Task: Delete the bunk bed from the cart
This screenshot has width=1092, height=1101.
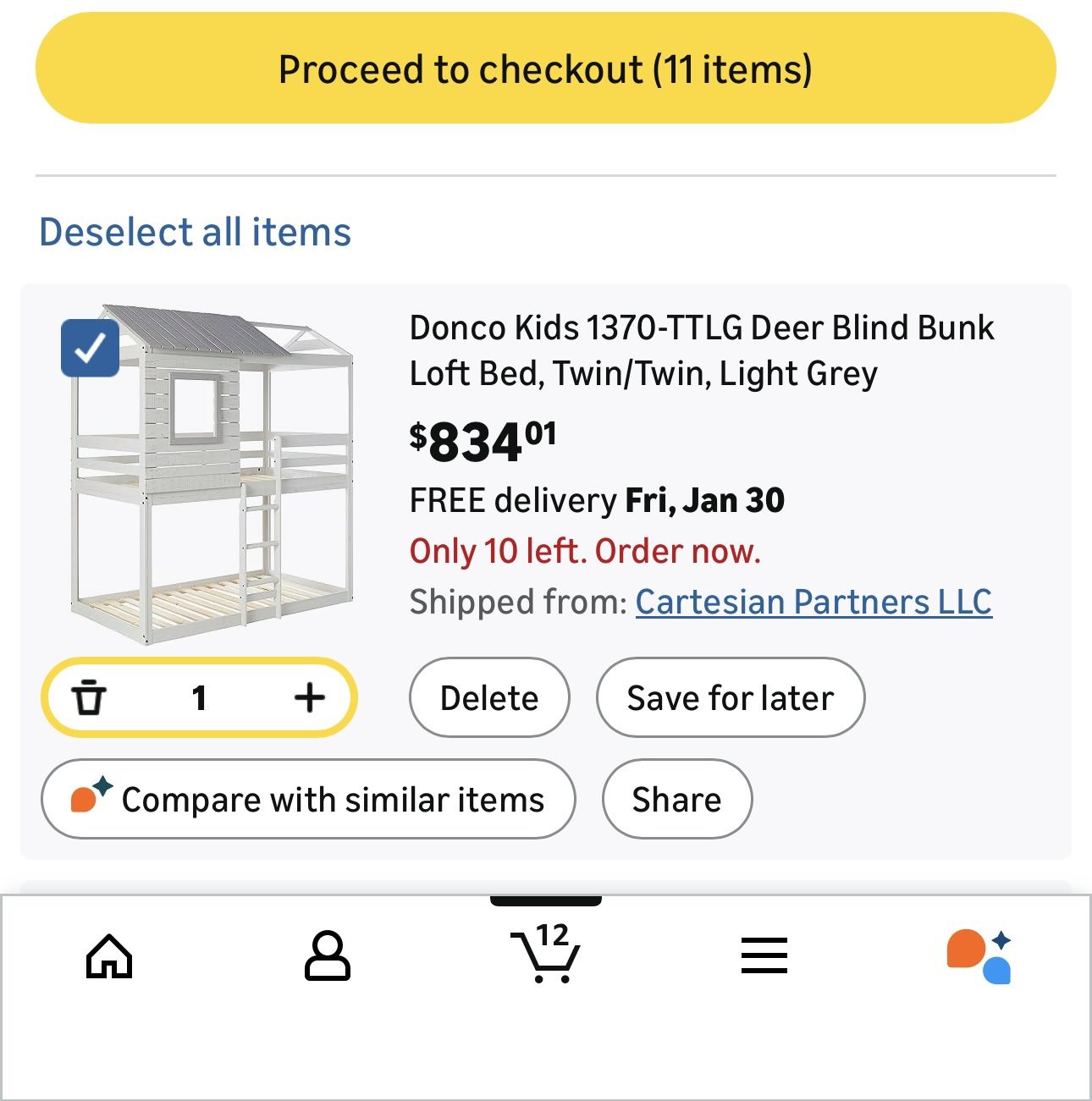Action: click(x=489, y=697)
